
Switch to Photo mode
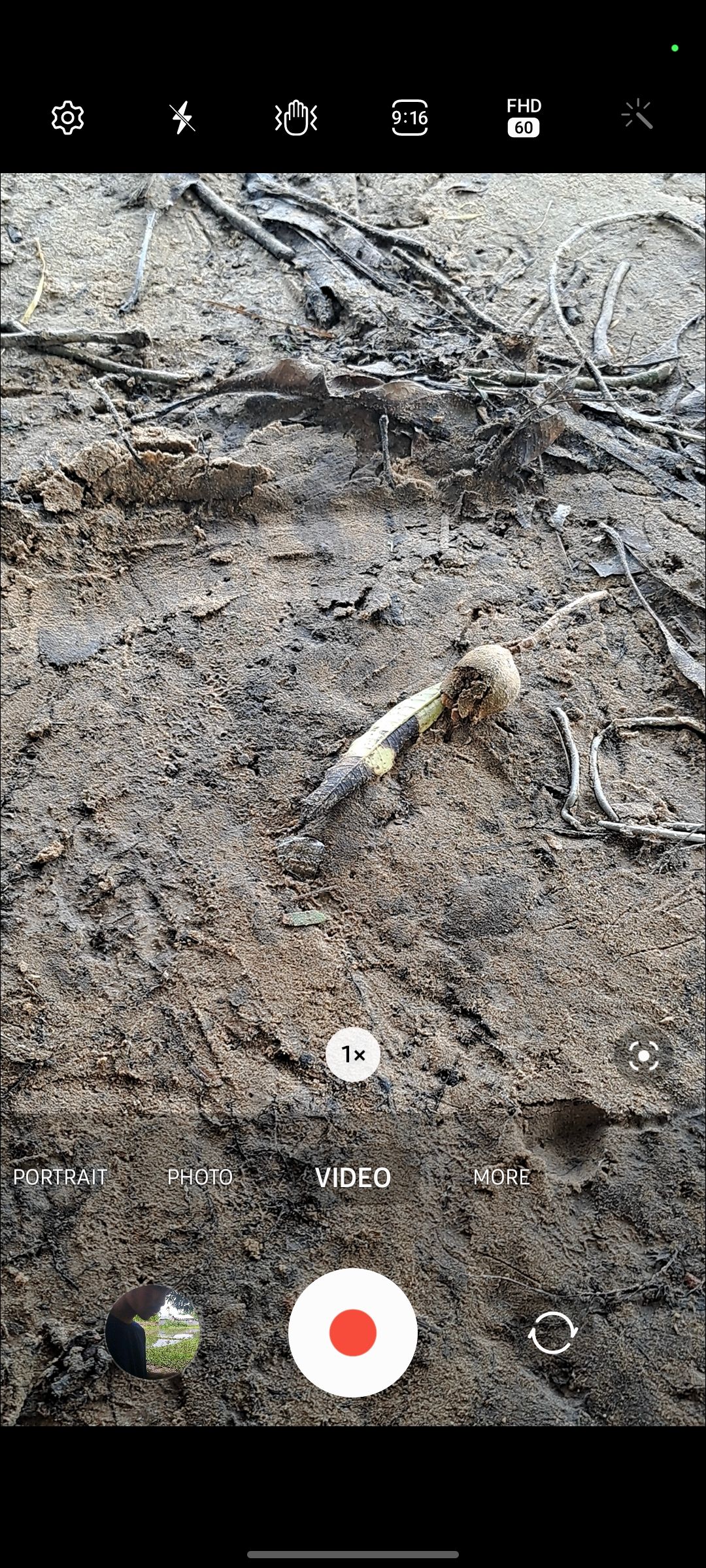coord(200,1177)
